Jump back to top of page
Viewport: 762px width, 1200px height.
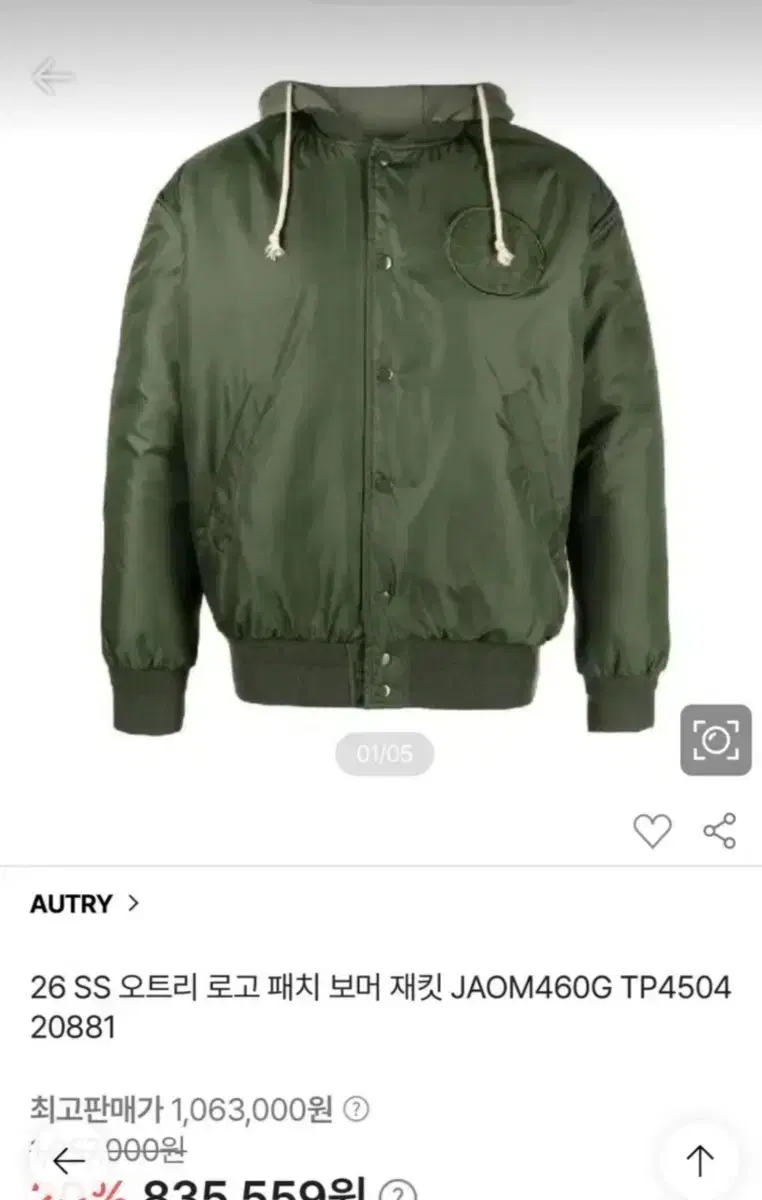700,1160
